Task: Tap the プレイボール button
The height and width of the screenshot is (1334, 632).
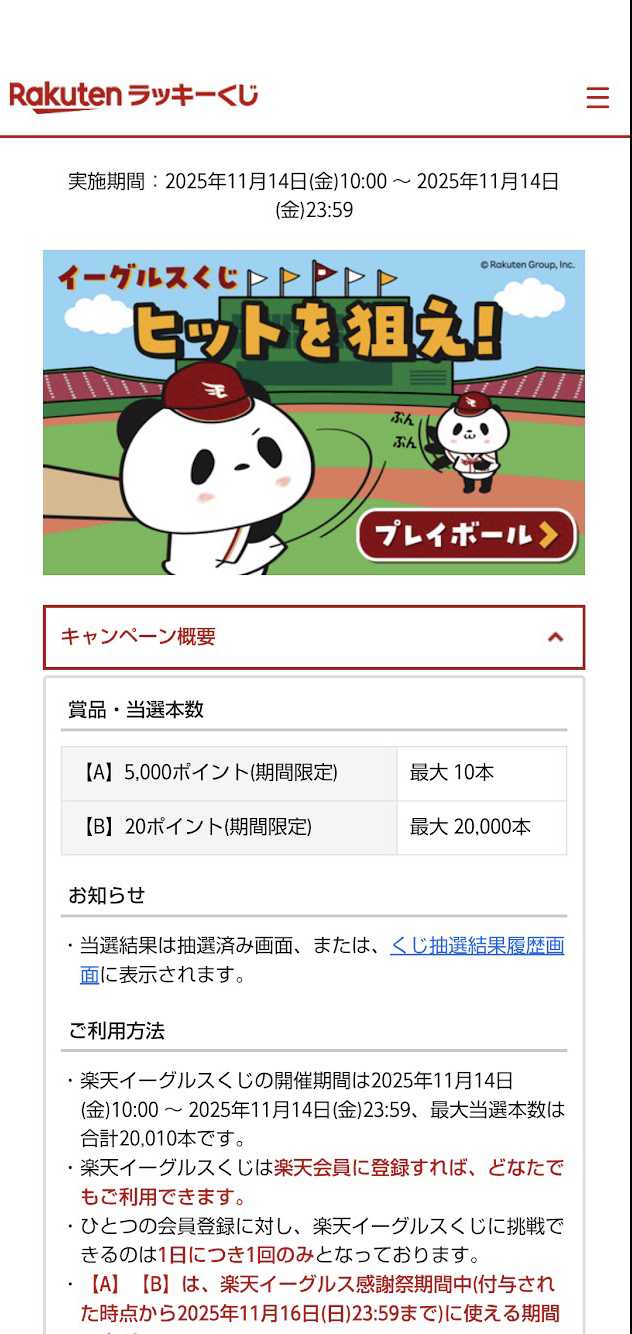Action: tap(466, 536)
